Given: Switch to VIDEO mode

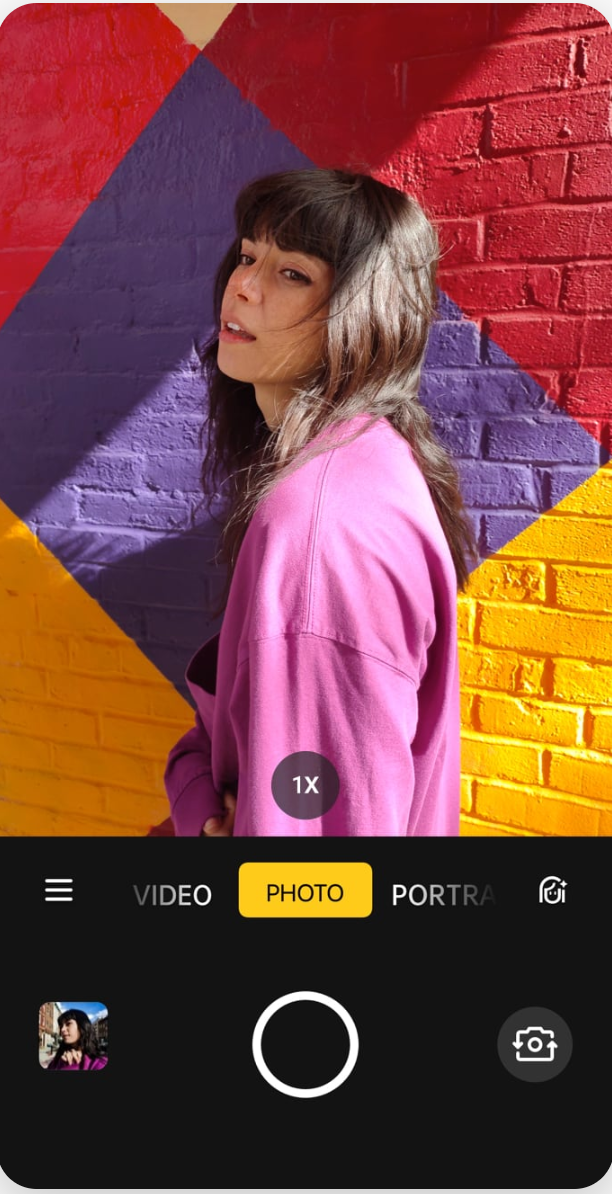Looking at the screenshot, I should pos(172,894).
